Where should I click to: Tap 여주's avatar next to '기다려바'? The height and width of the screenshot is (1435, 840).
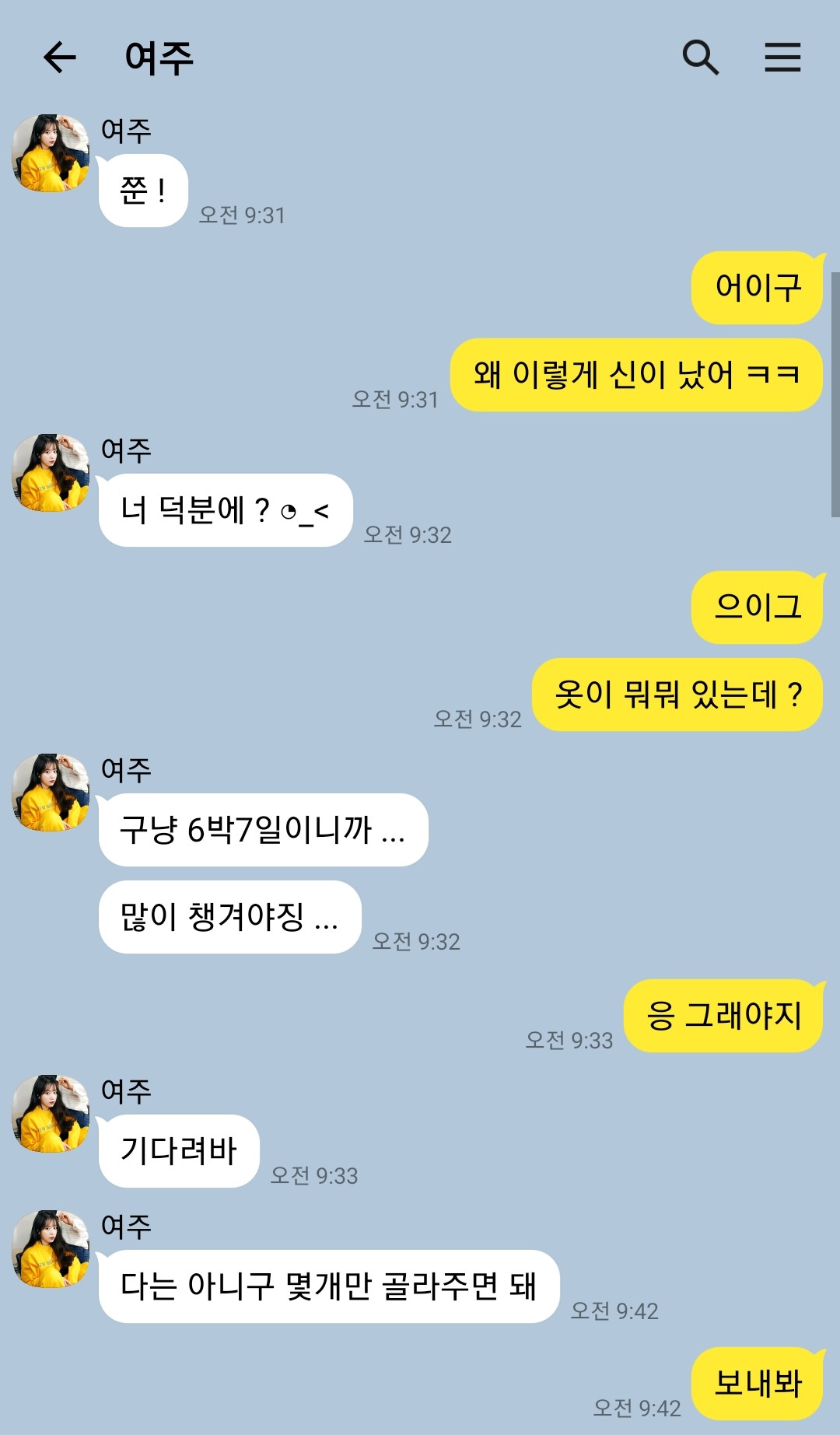coord(51,1114)
